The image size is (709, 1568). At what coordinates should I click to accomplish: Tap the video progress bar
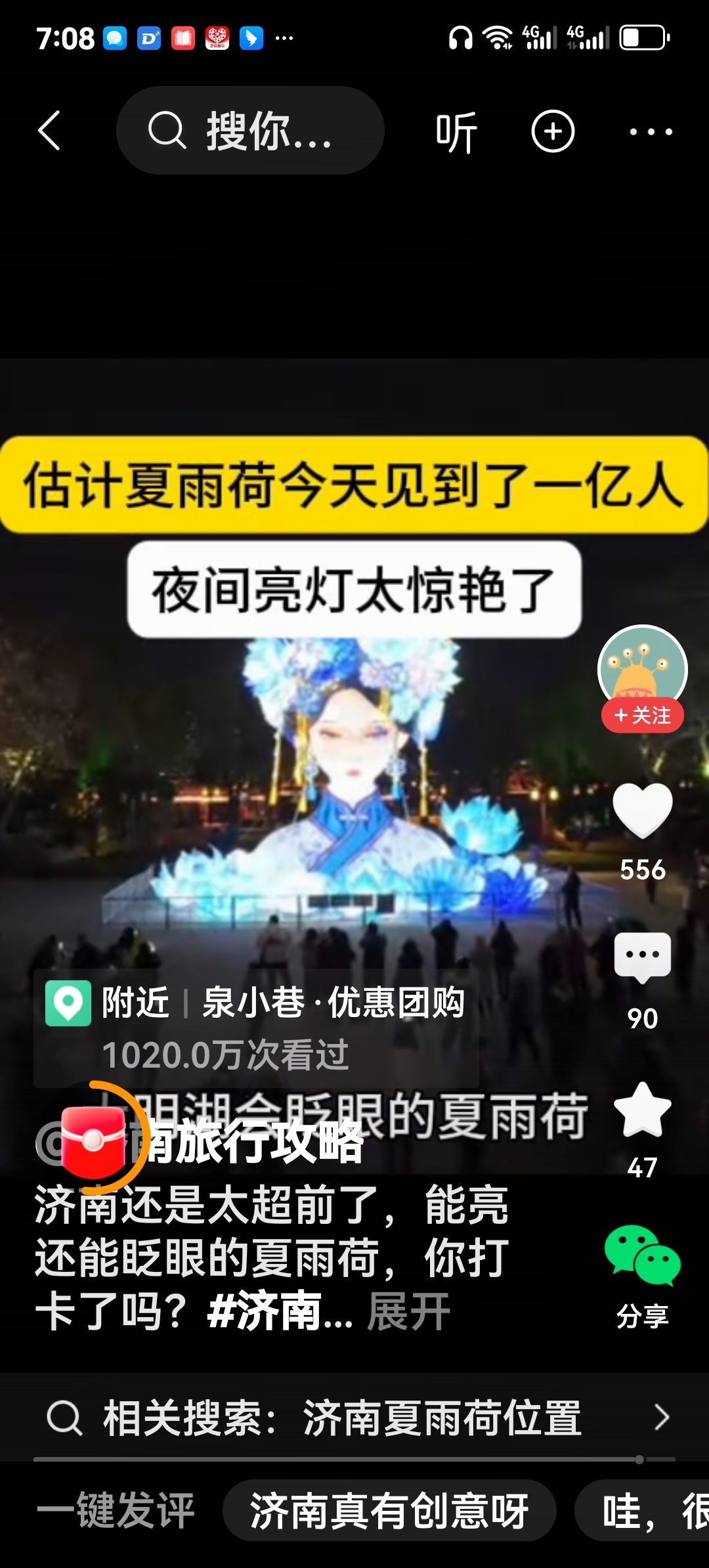coord(354,1459)
